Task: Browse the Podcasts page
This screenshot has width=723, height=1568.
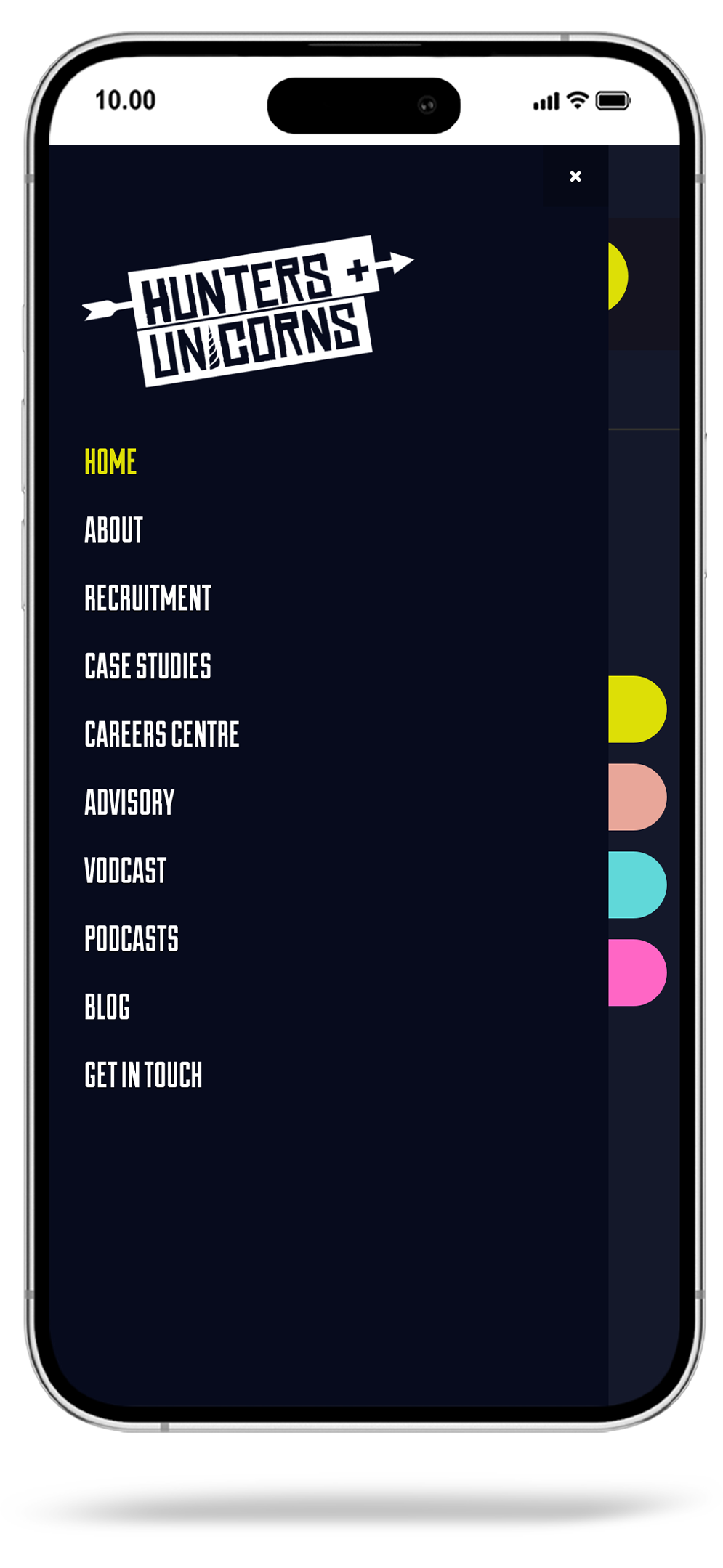Action: coord(131,939)
